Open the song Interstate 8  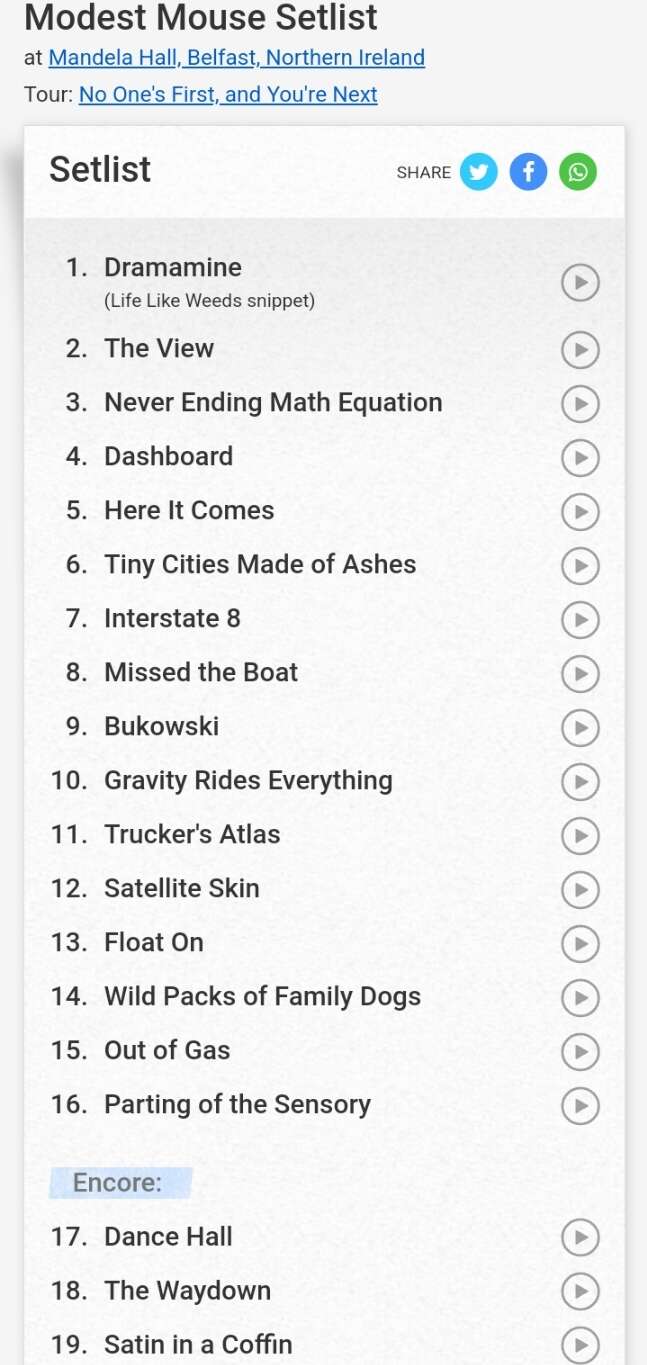tap(172, 618)
